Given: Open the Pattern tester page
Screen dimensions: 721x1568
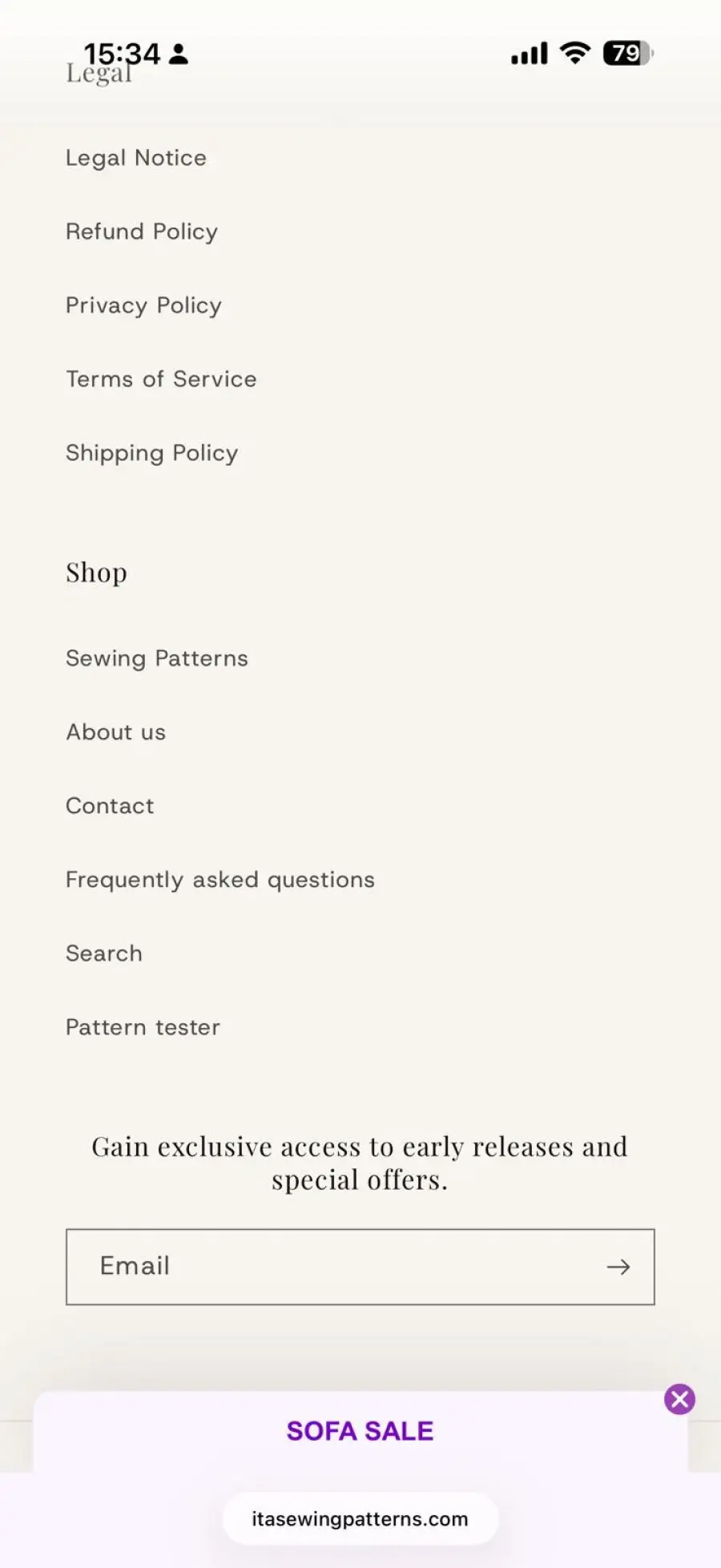Looking at the screenshot, I should (x=143, y=1027).
